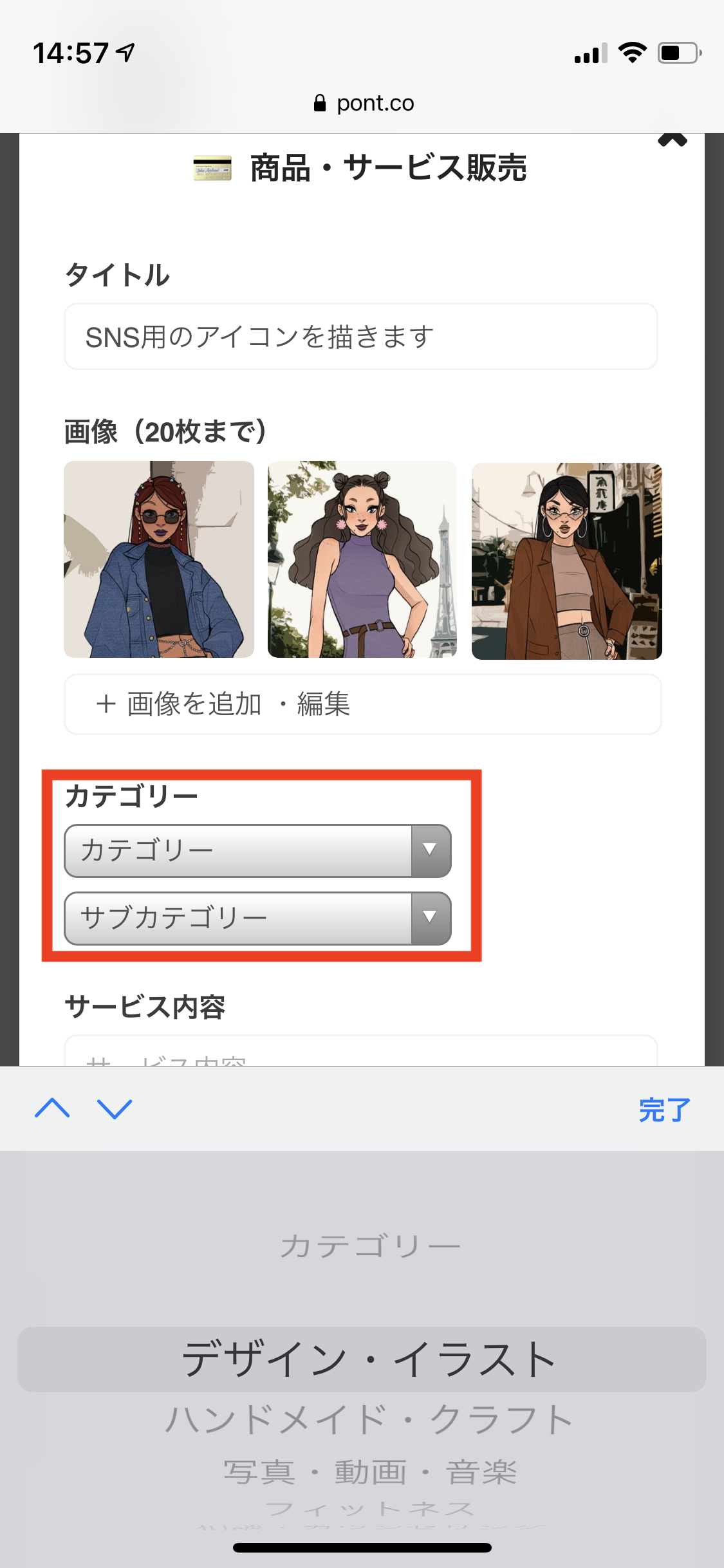
Task: Select ハンドメイド・クラフト in the picker
Action: (x=368, y=1419)
